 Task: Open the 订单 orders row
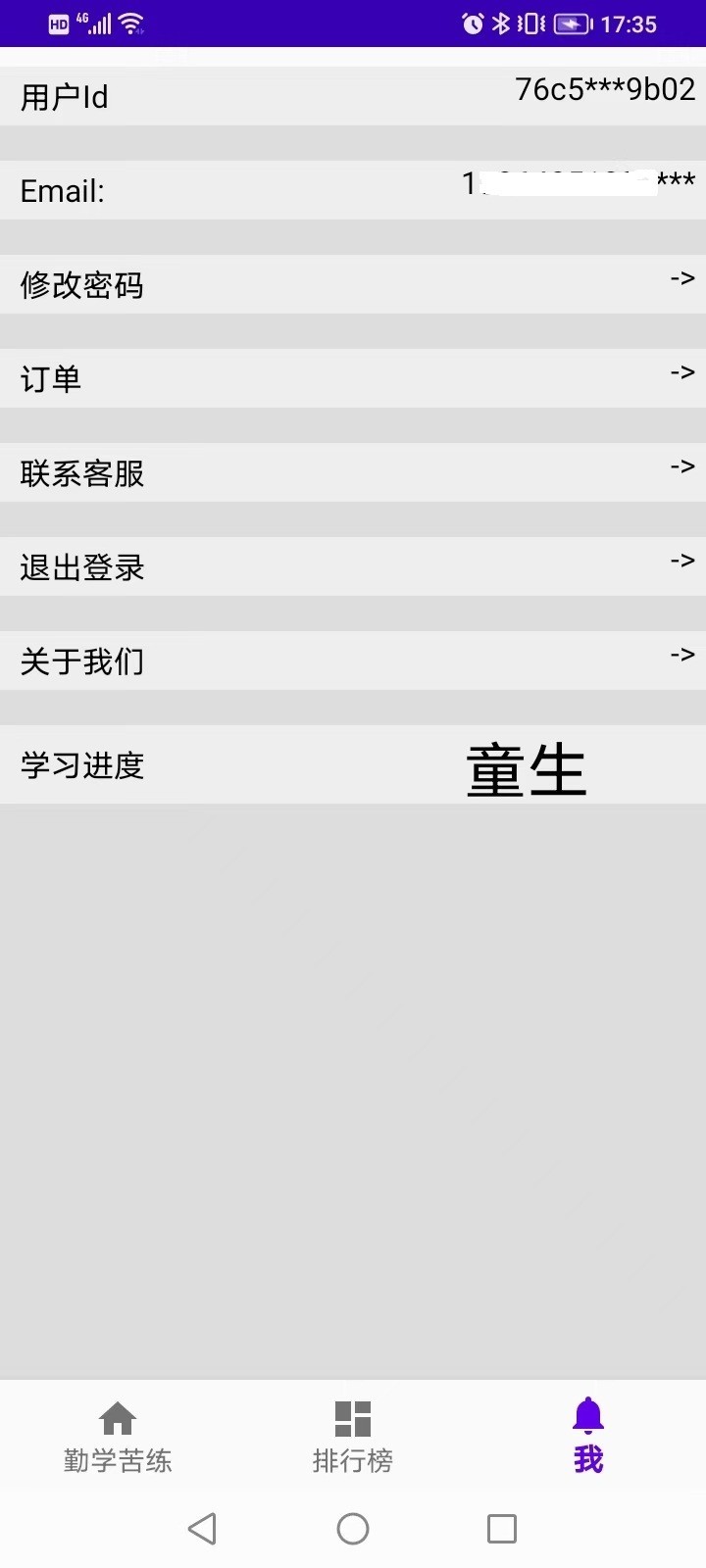[353, 378]
